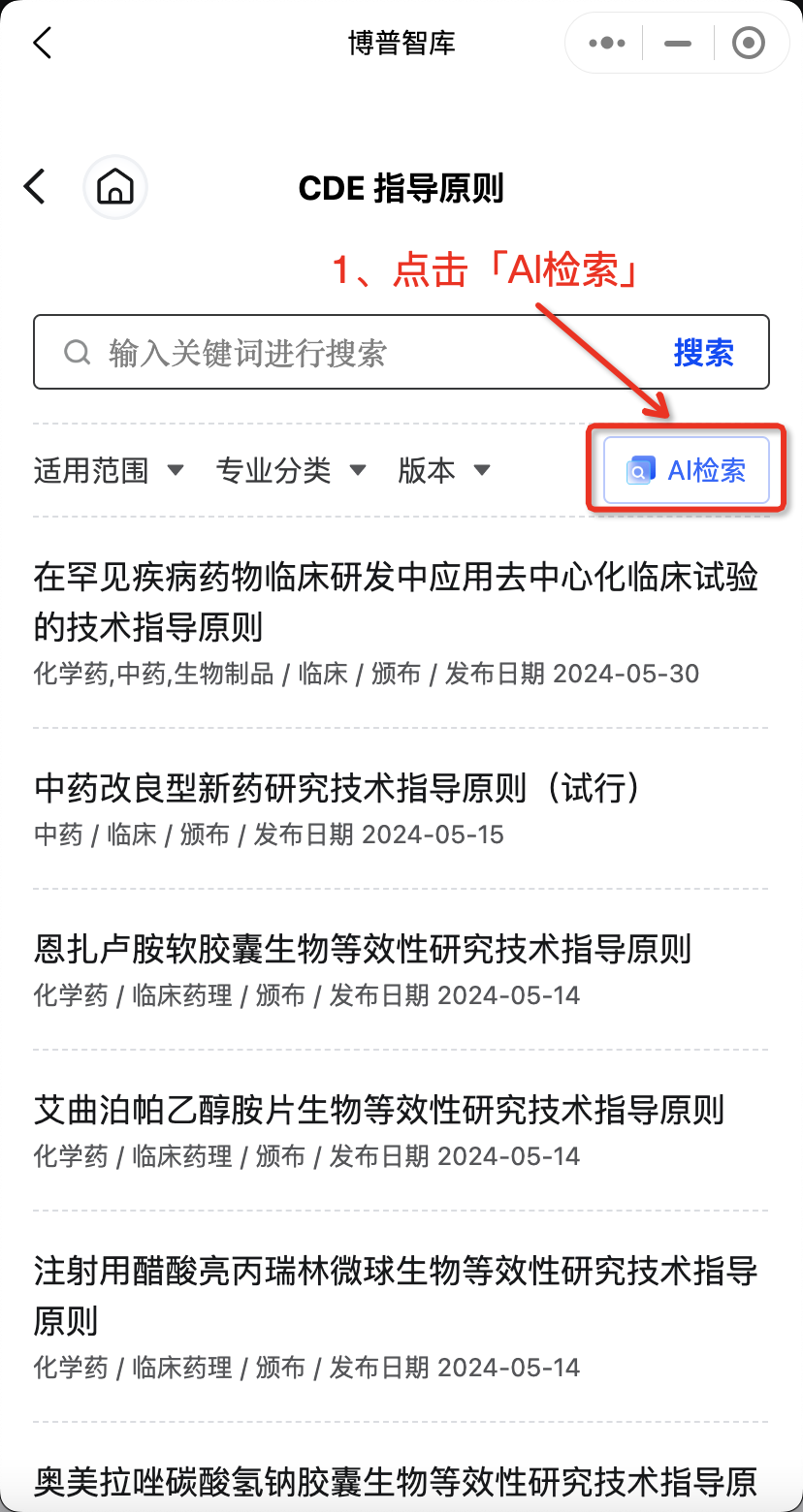Open 中药改良型新药研究技术指导原则（试行）
Image resolution: width=803 pixels, height=1512 pixels.
pyautogui.click(x=339, y=788)
